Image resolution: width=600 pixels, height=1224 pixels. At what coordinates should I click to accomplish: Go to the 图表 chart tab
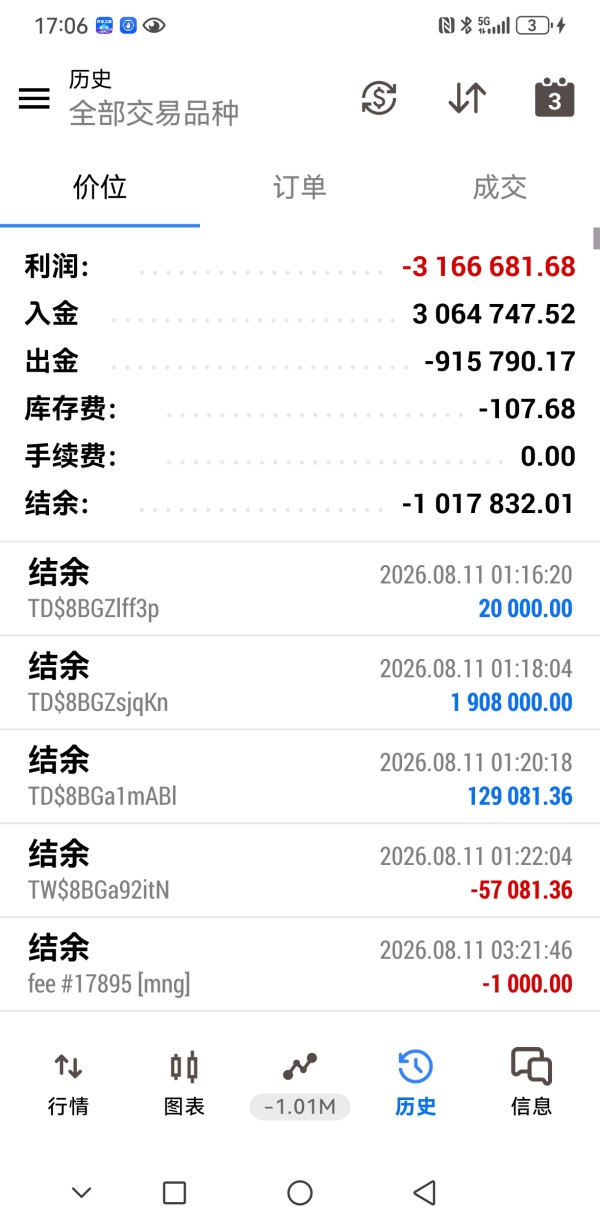coord(184,1084)
